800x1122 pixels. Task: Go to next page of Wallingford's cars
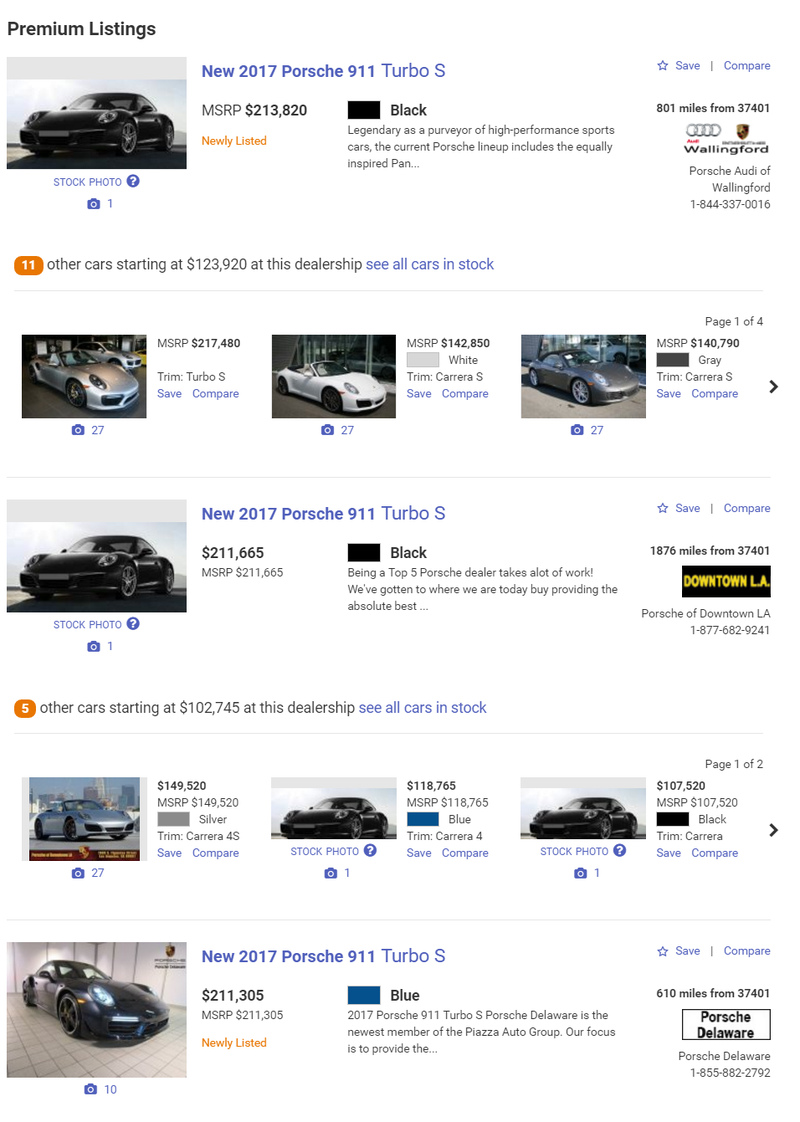point(773,386)
